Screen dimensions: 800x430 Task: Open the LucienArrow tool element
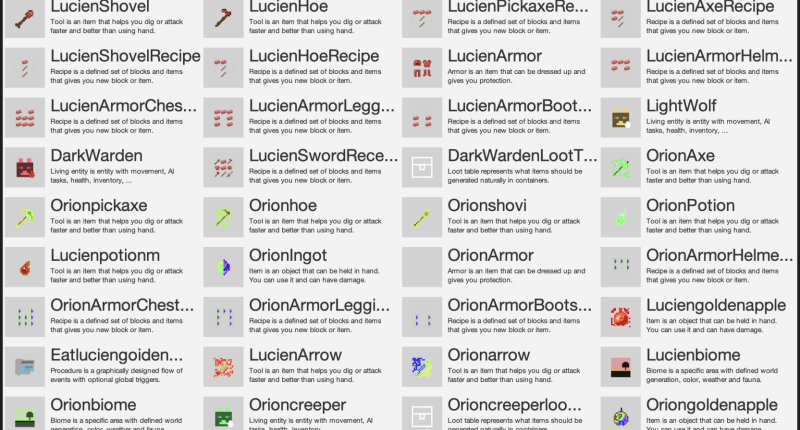(x=295, y=355)
